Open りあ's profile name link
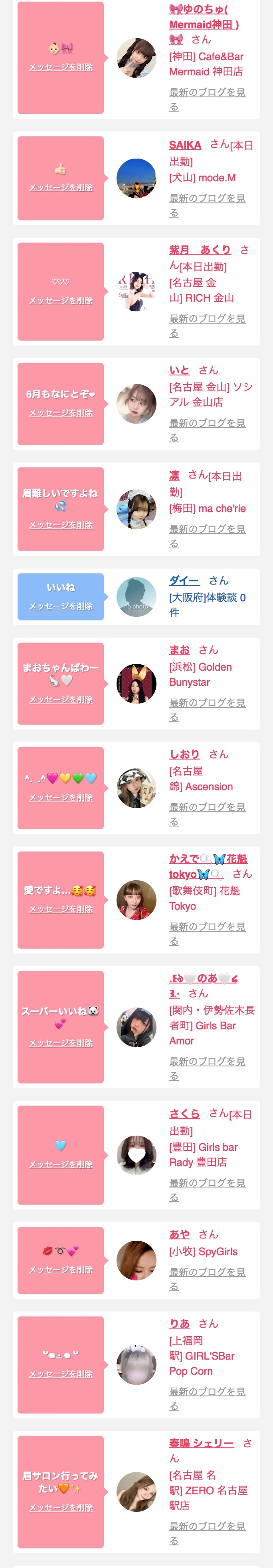 179,1323
